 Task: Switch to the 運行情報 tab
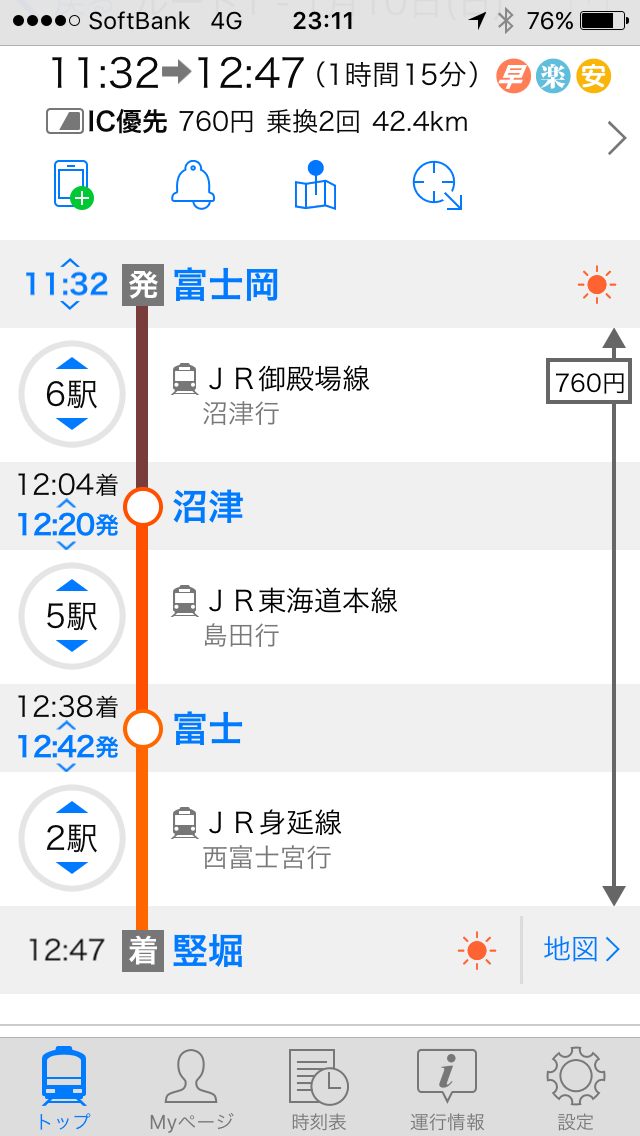tap(447, 1090)
